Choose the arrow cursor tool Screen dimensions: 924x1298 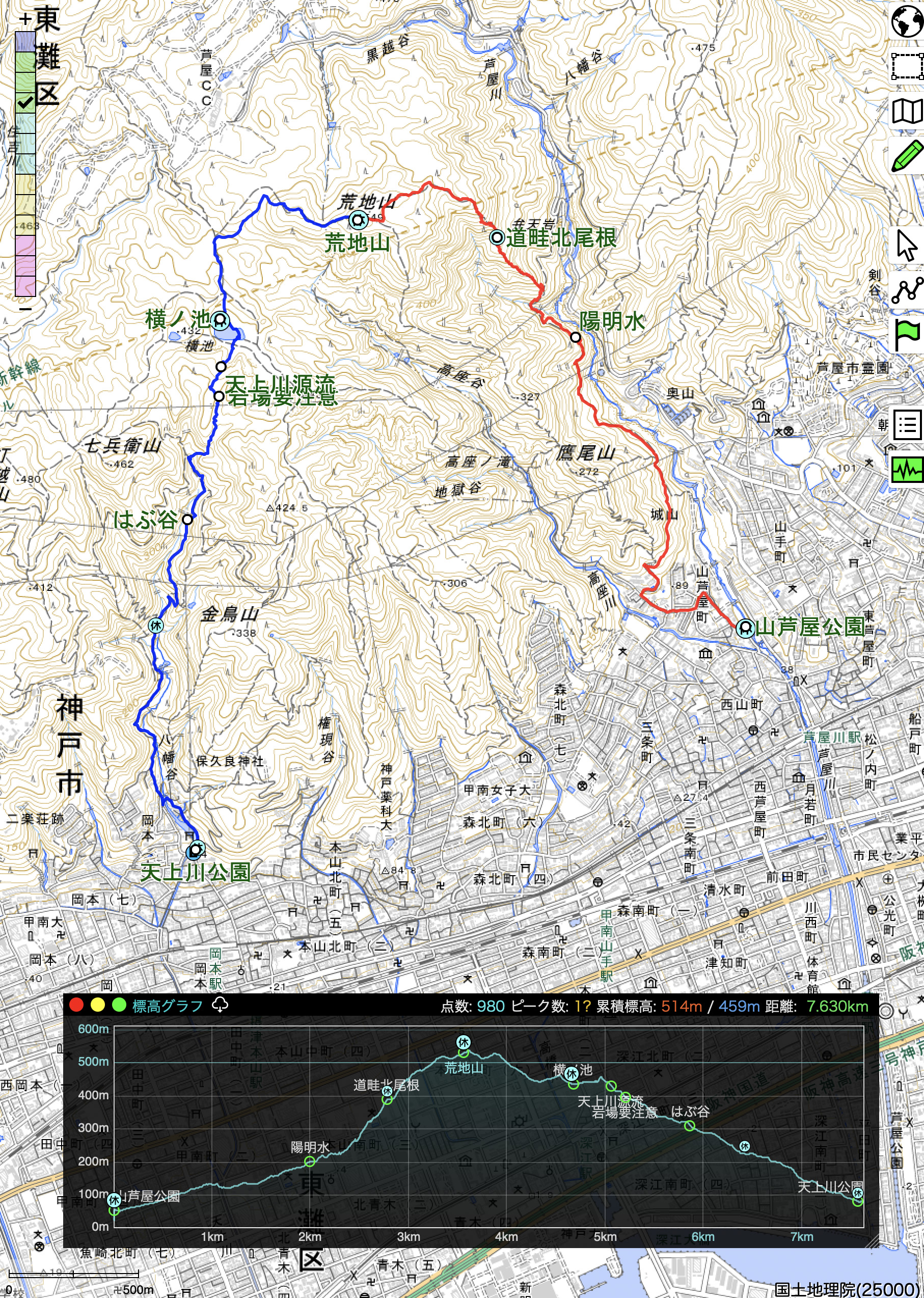click(907, 245)
